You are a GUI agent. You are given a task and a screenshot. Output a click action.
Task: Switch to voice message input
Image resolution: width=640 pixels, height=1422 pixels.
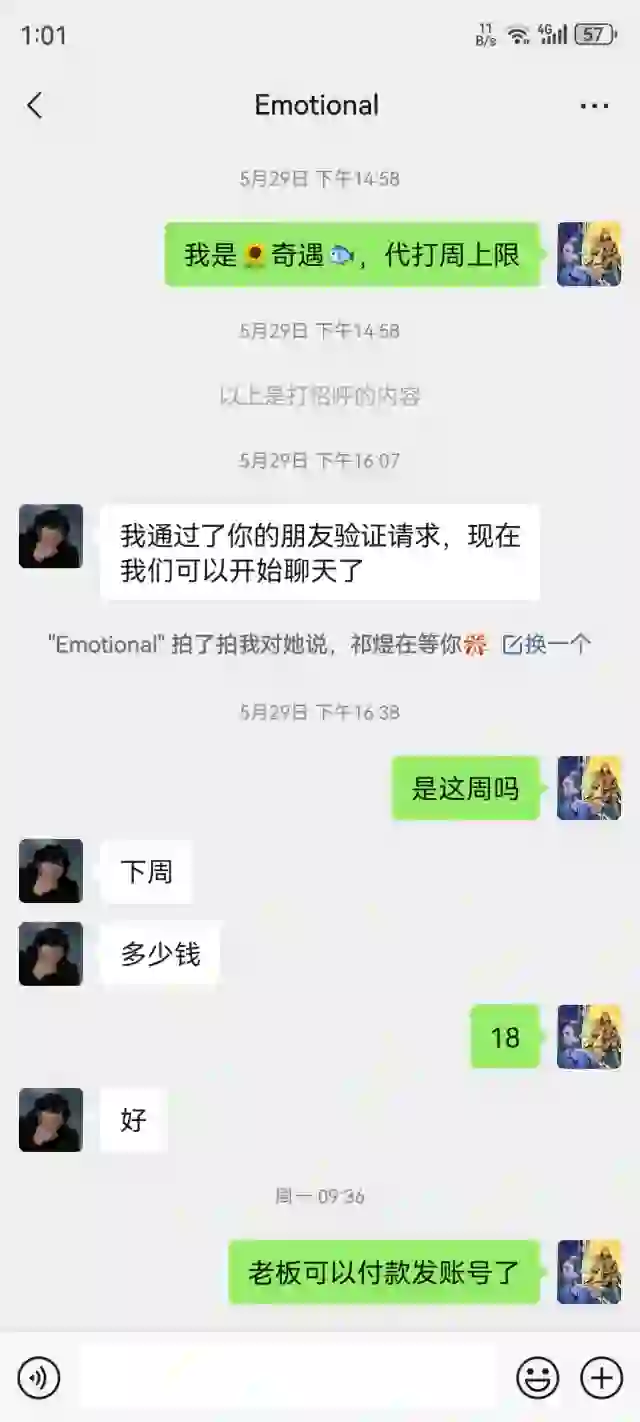(39, 1379)
